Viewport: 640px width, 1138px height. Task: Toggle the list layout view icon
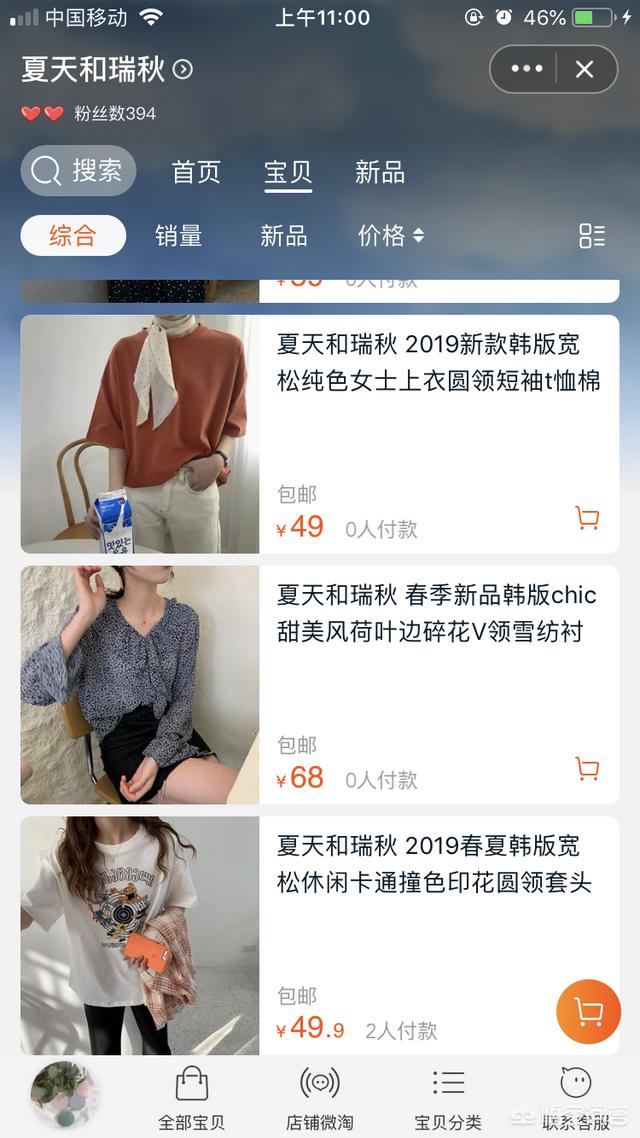click(592, 236)
